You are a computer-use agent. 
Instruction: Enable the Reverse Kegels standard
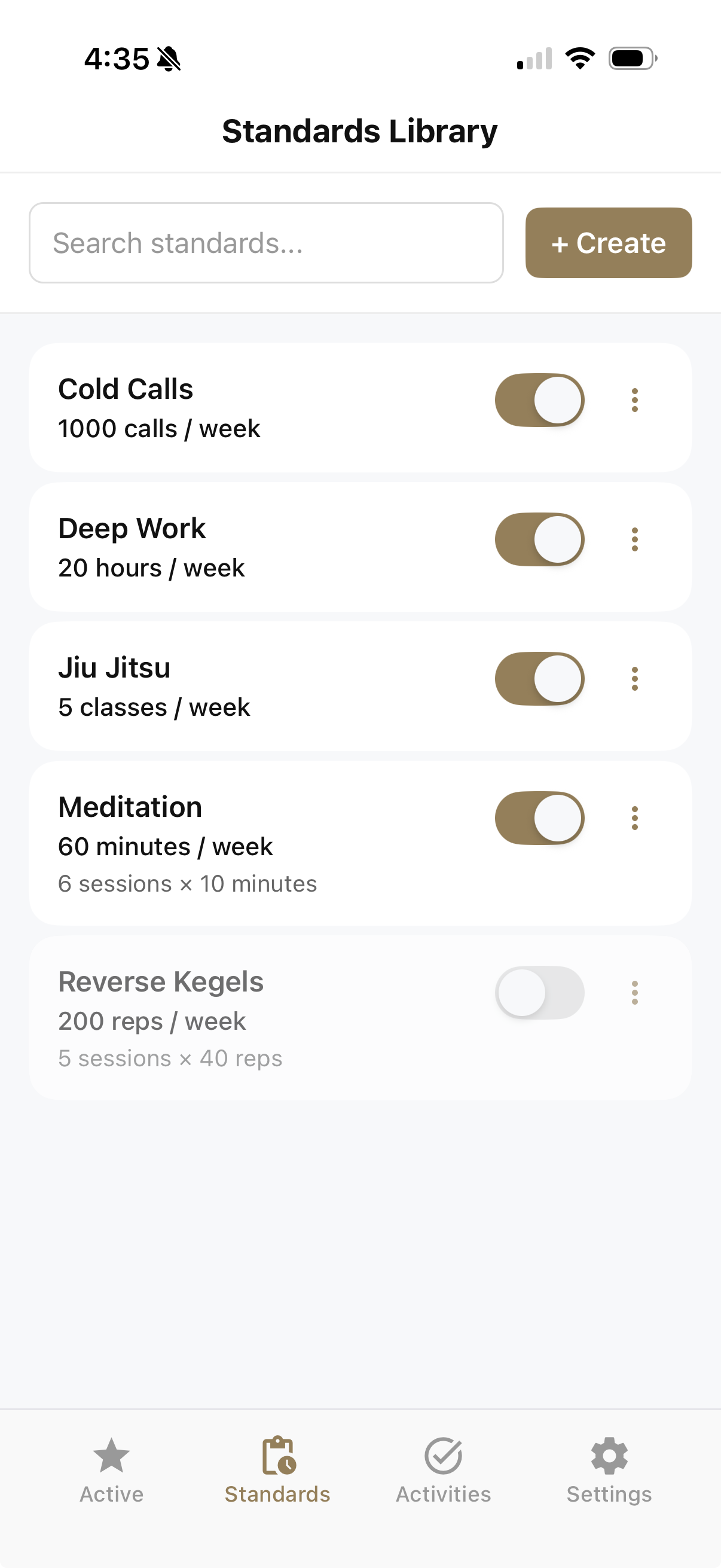point(539,993)
